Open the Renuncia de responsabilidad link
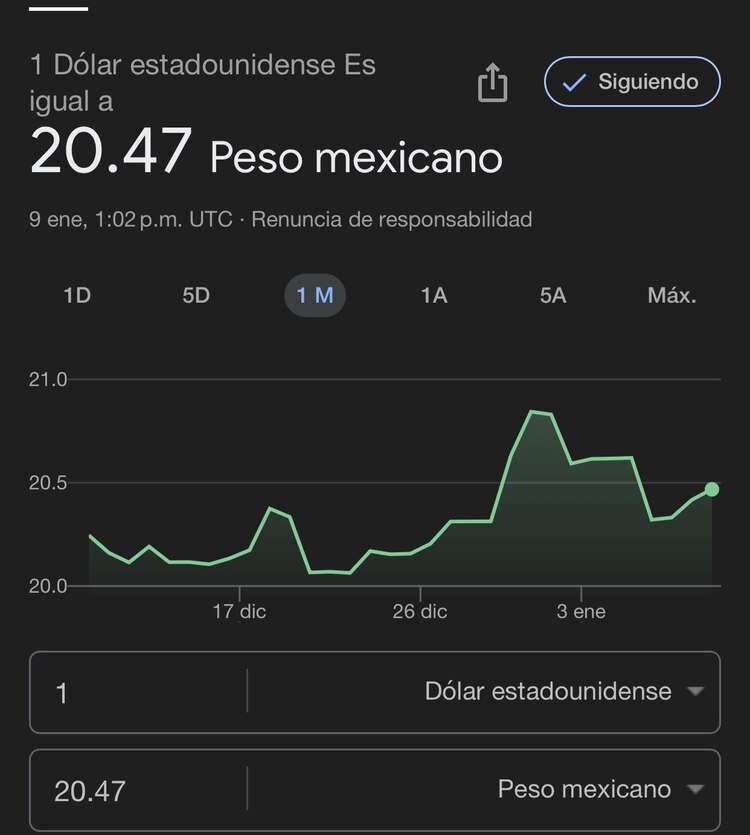This screenshot has height=835, width=750. pyautogui.click(x=391, y=219)
